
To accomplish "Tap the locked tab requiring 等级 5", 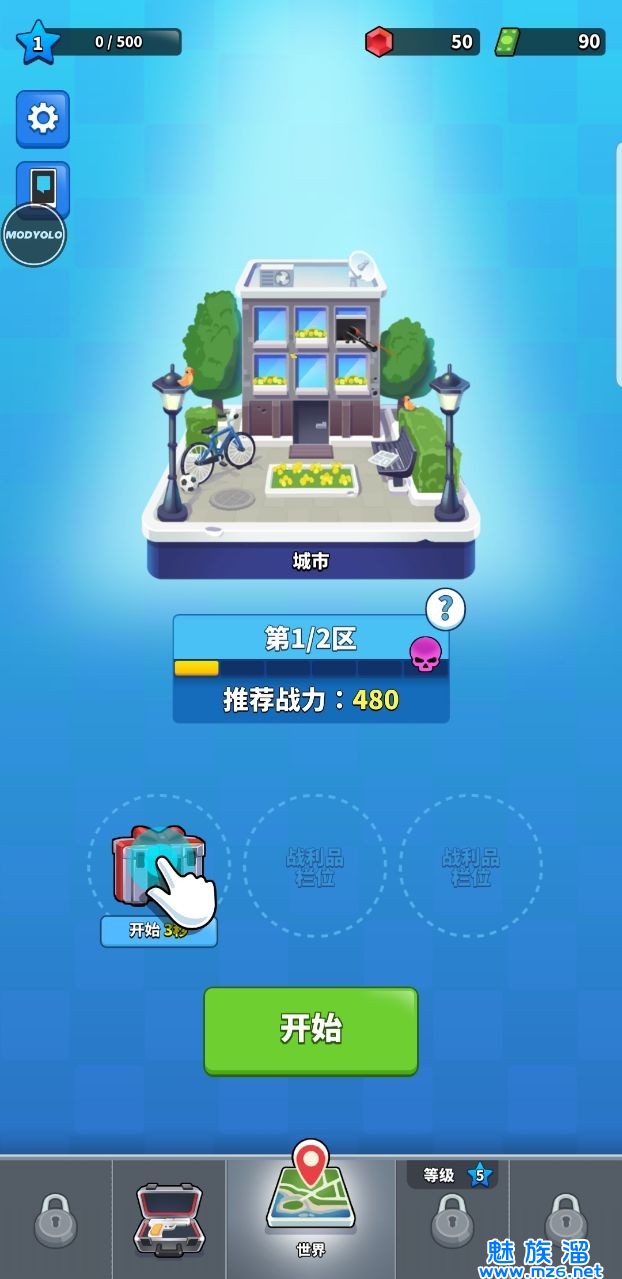I will 452,1219.
